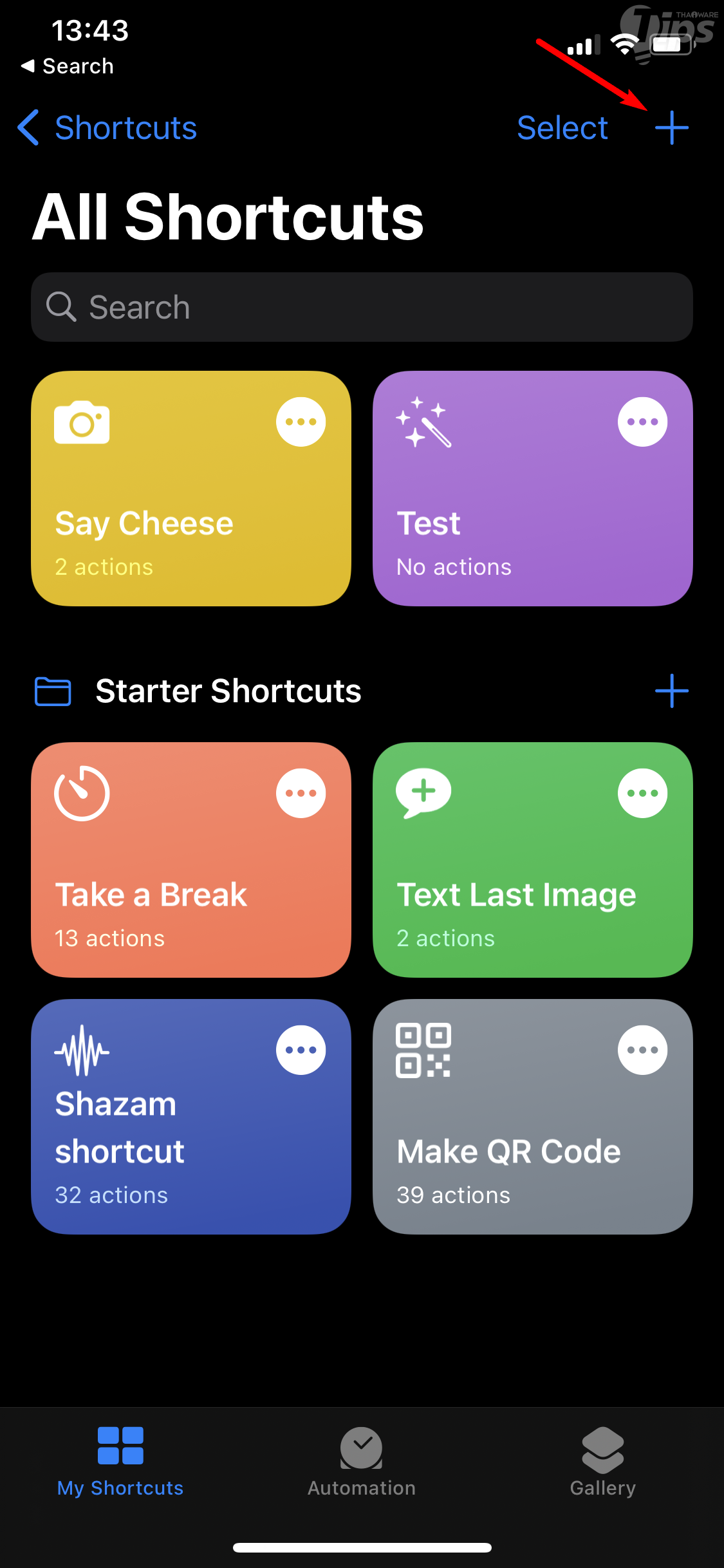Switch to the Automation tab

[361, 1461]
